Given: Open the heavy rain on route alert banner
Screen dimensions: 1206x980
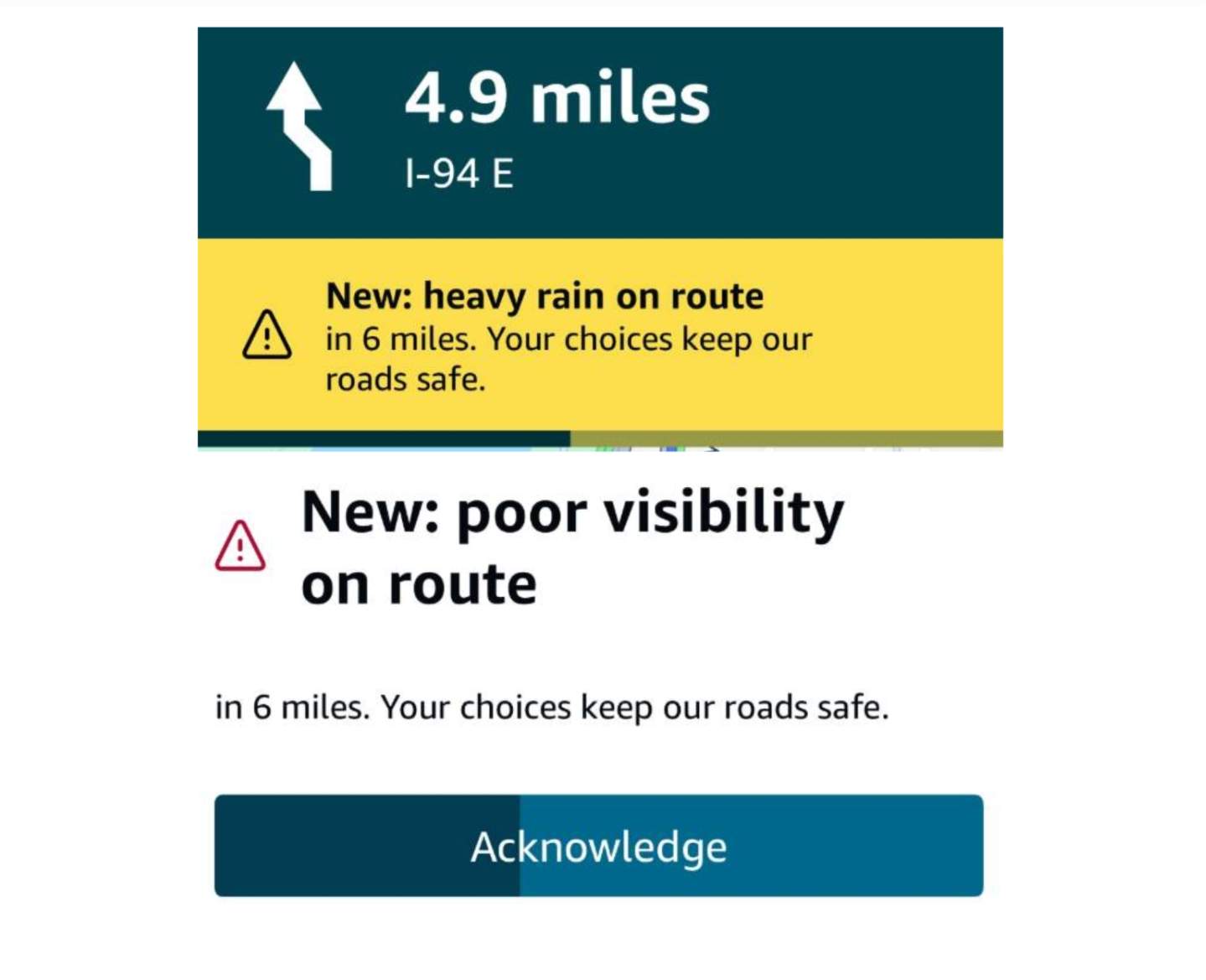Looking at the screenshot, I should [598, 335].
